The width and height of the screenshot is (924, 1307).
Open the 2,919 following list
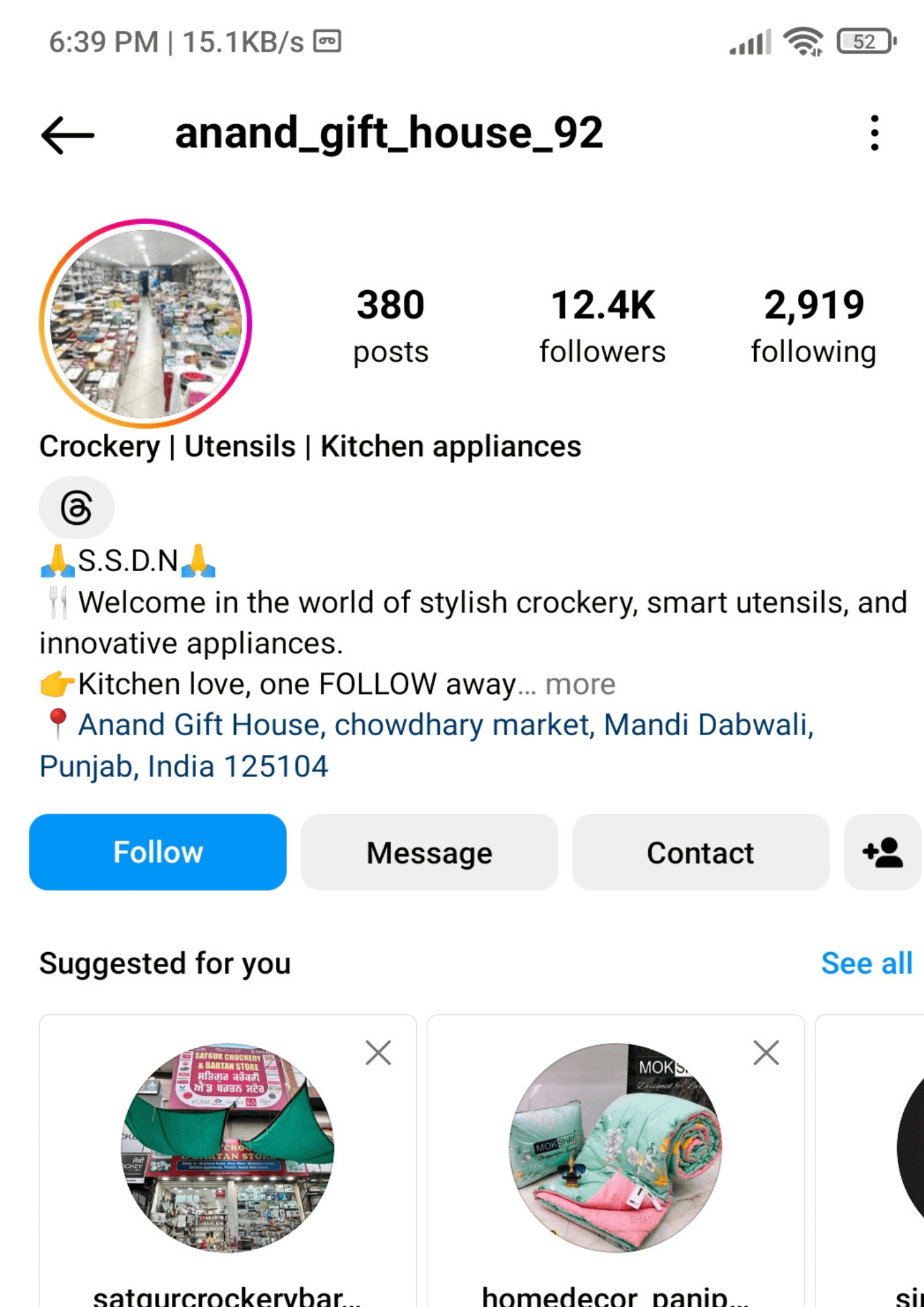tap(814, 325)
